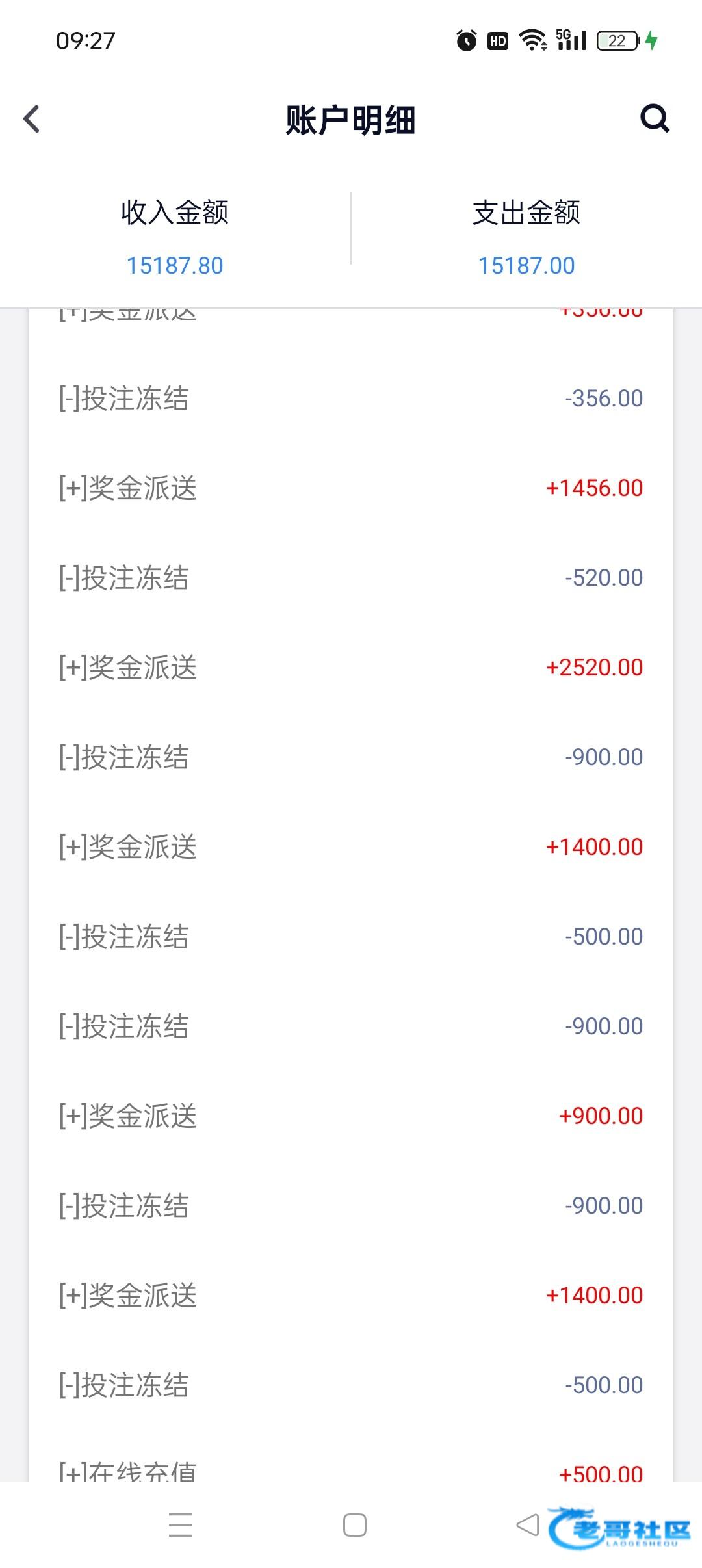Go back from the account details page
Image resolution: width=702 pixels, height=1568 pixels.
(32, 119)
